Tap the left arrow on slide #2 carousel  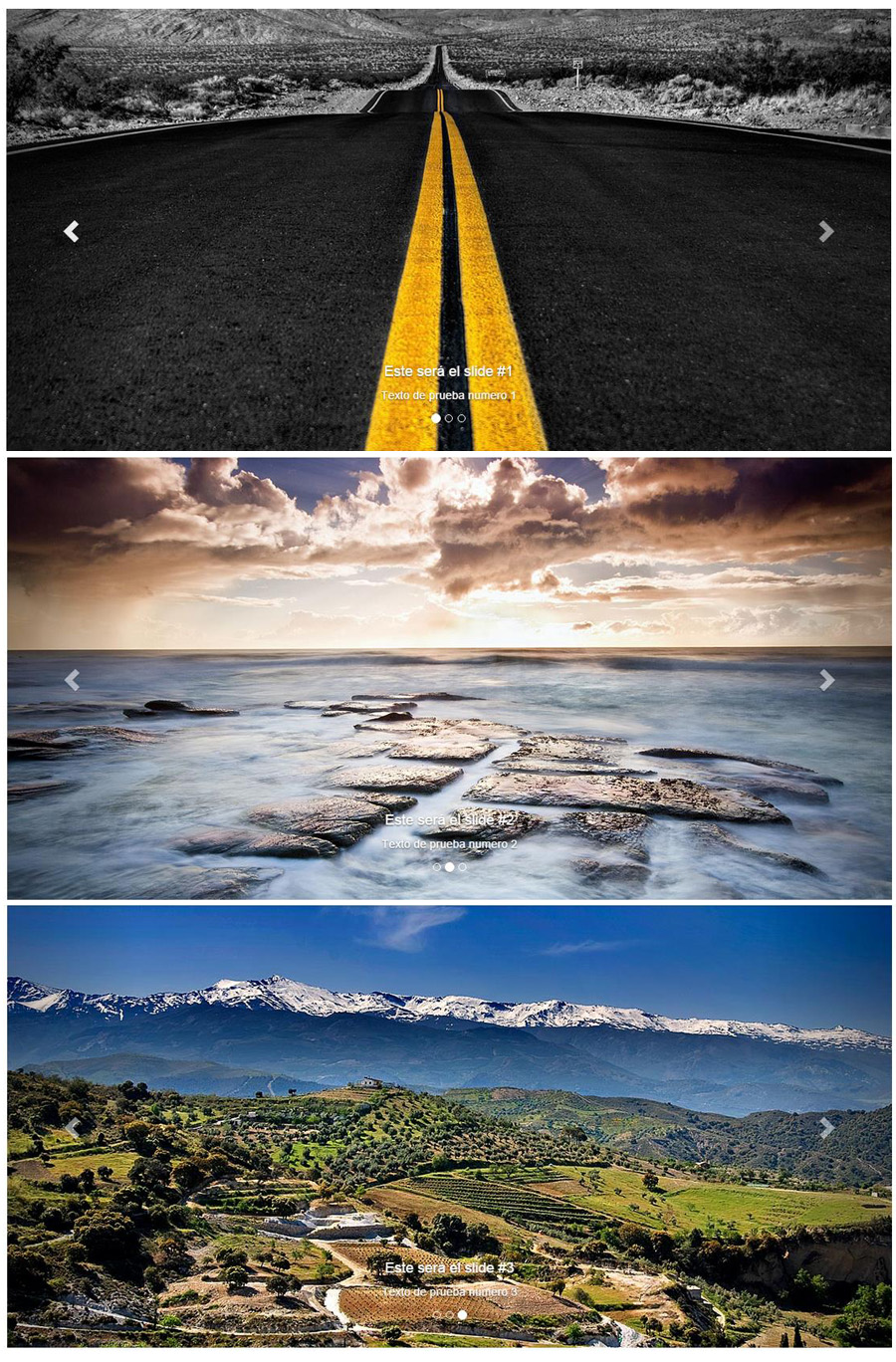pos(72,680)
